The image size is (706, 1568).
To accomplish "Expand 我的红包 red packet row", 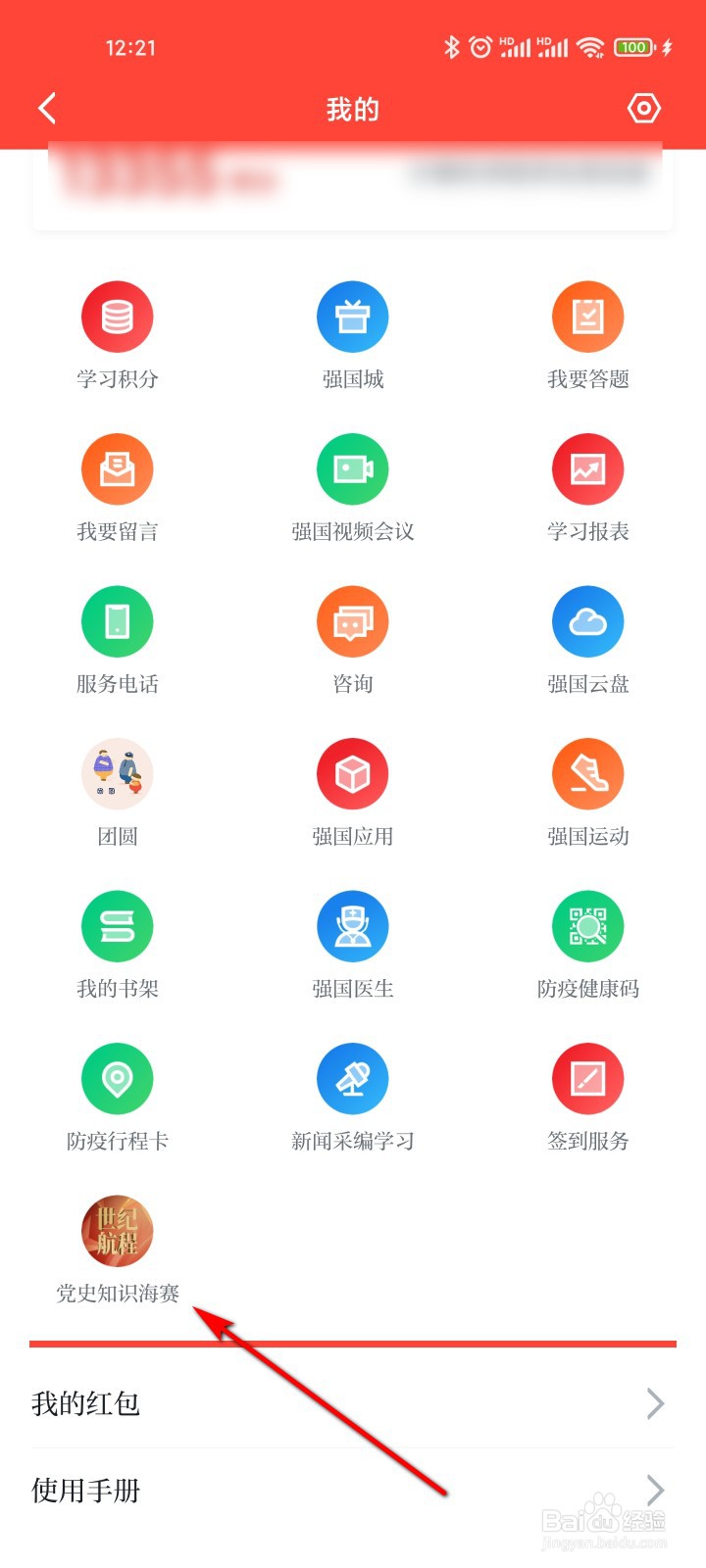I will pos(353,1403).
